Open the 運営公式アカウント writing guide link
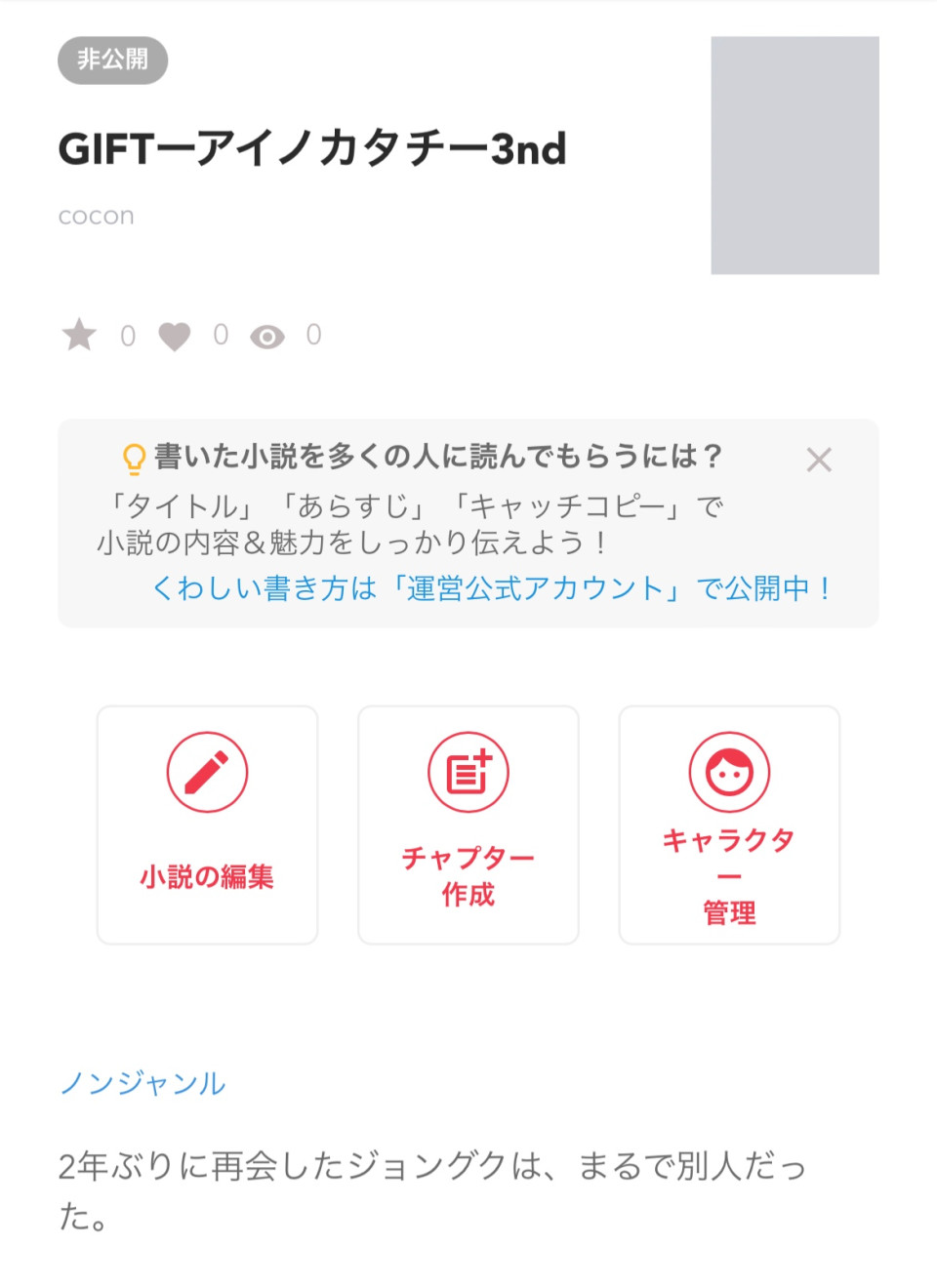The height and width of the screenshot is (1288, 937). click(x=492, y=588)
